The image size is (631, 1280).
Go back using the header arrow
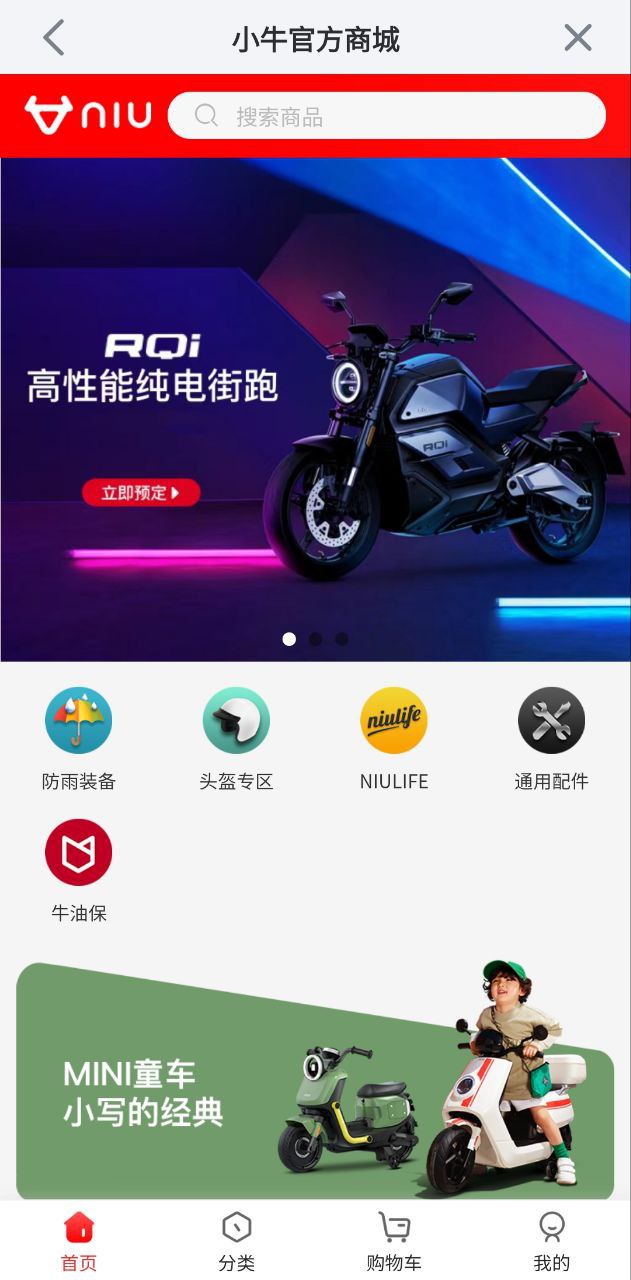[54, 38]
